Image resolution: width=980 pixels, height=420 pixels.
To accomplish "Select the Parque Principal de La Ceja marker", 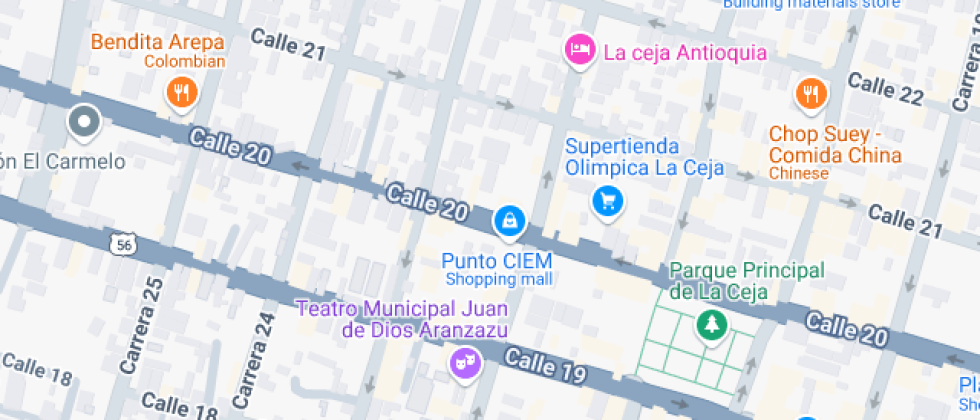I will [711, 324].
